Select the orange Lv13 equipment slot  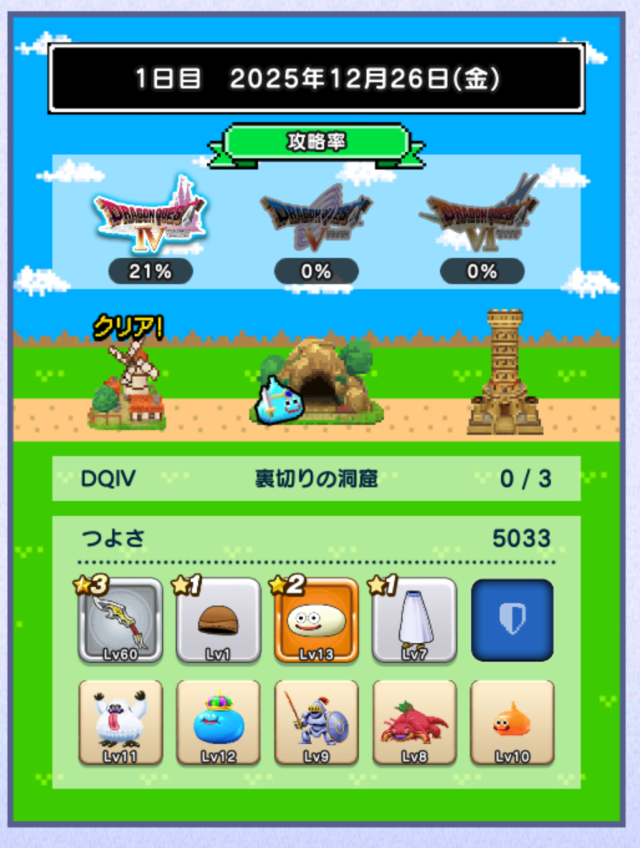tap(316, 621)
